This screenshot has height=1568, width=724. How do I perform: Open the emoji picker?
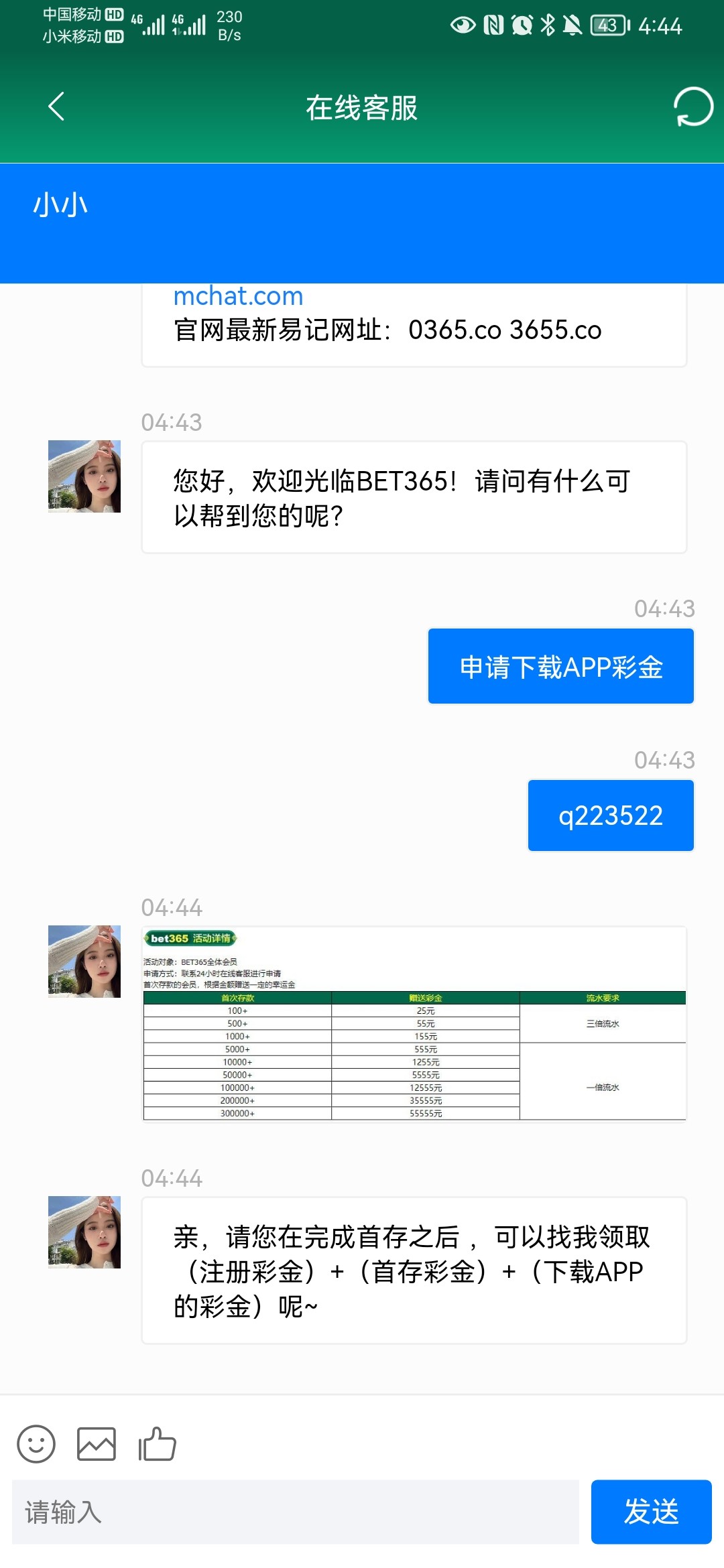(36, 1443)
